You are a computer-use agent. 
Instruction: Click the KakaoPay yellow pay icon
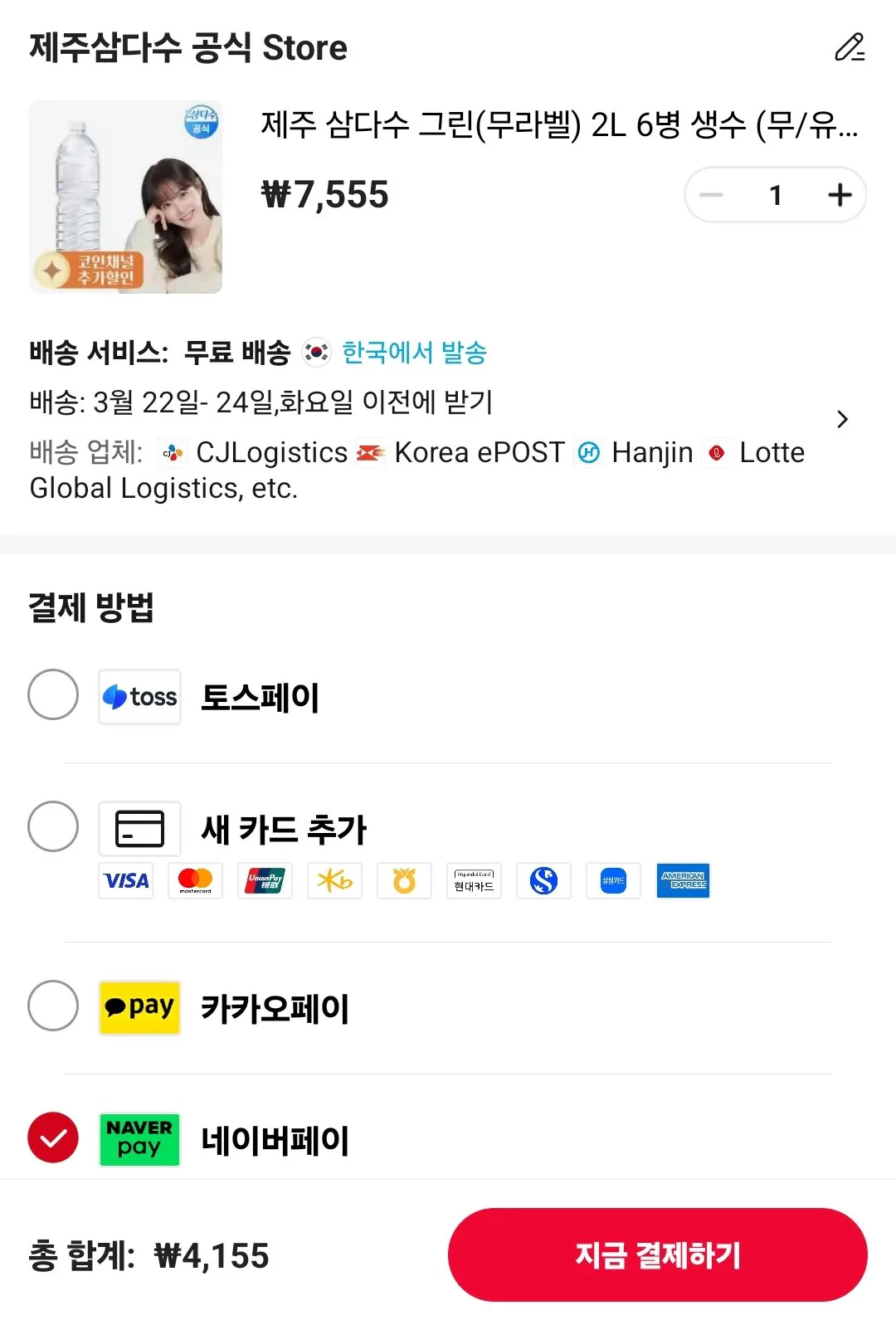(x=139, y=1008)
